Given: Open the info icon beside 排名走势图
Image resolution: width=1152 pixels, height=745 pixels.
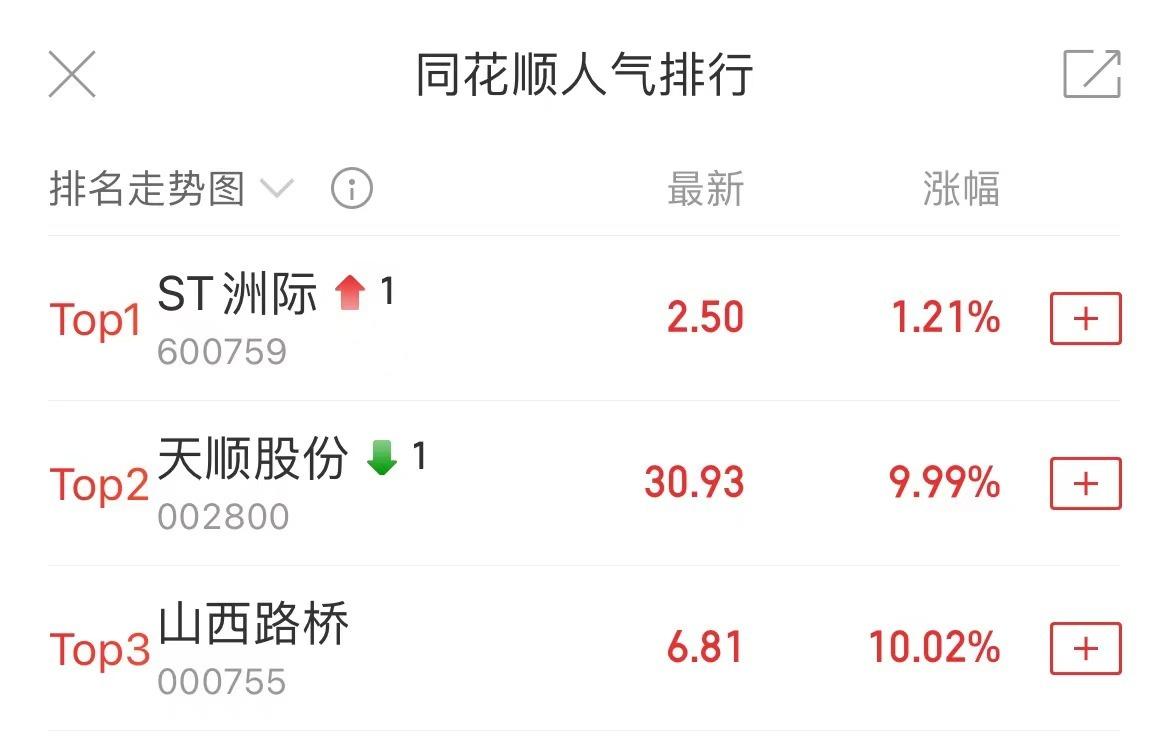Looking at the screenshot, I should click(351, 188).
